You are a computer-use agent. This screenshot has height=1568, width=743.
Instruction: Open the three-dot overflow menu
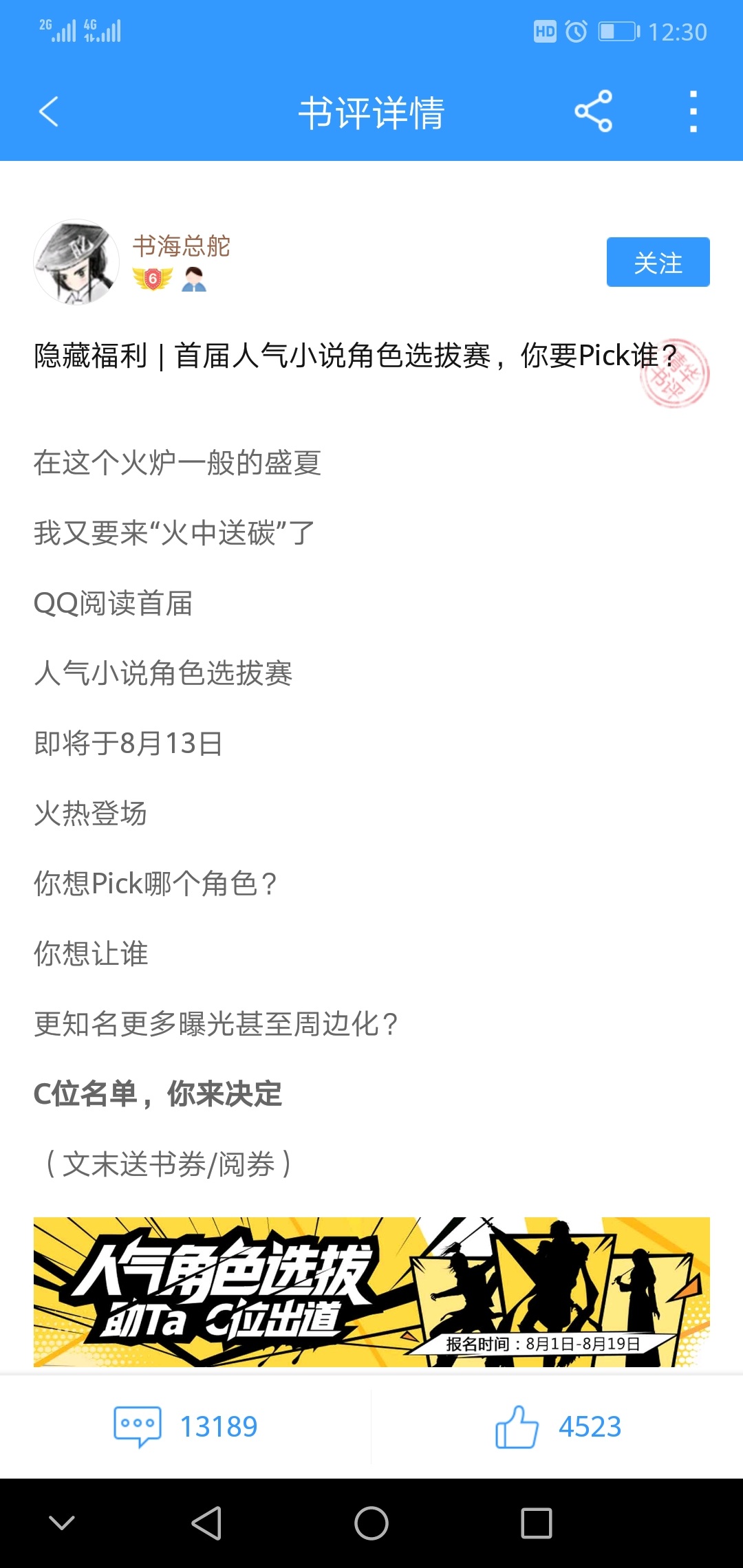pos(693,111)
